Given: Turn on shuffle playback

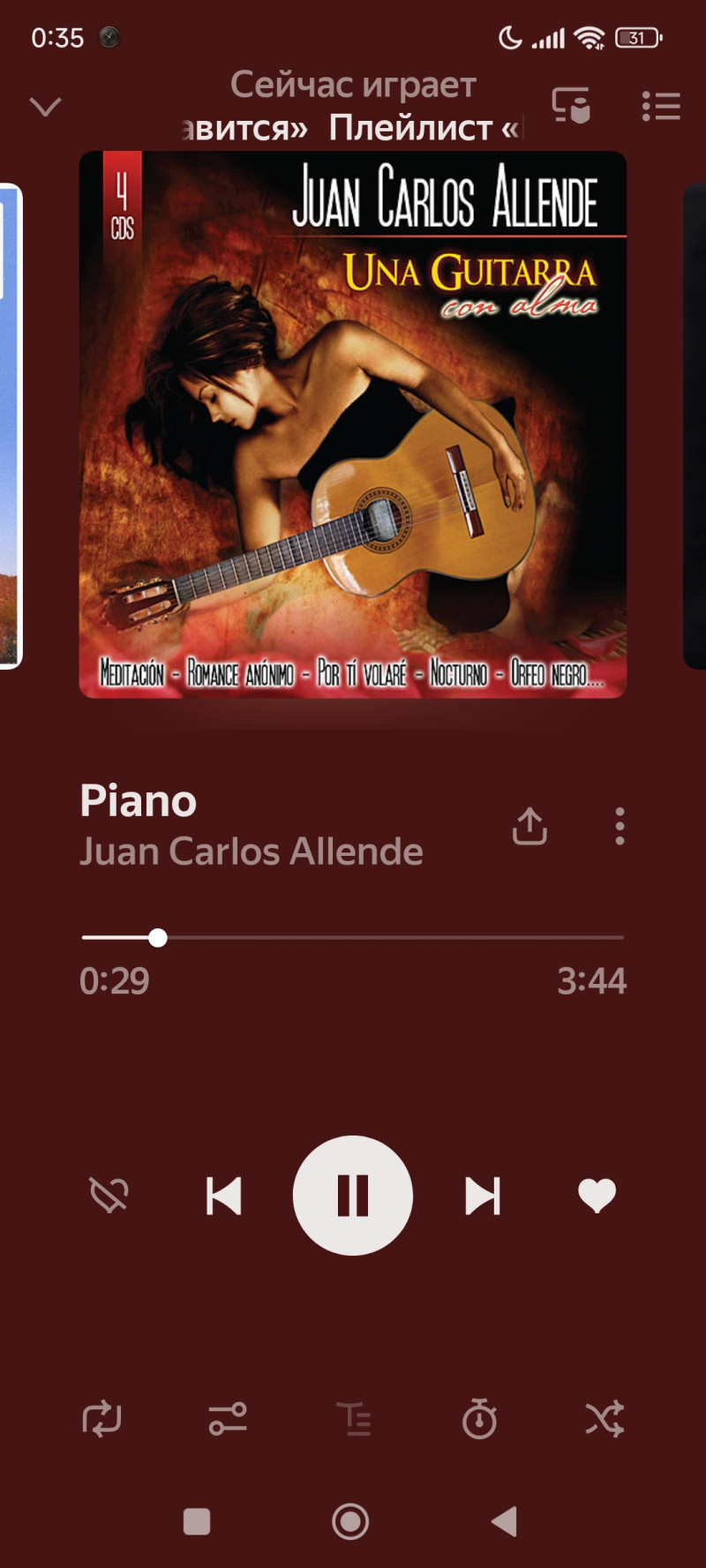Looking at the screenshot, I should click(x=605, y=1419).
